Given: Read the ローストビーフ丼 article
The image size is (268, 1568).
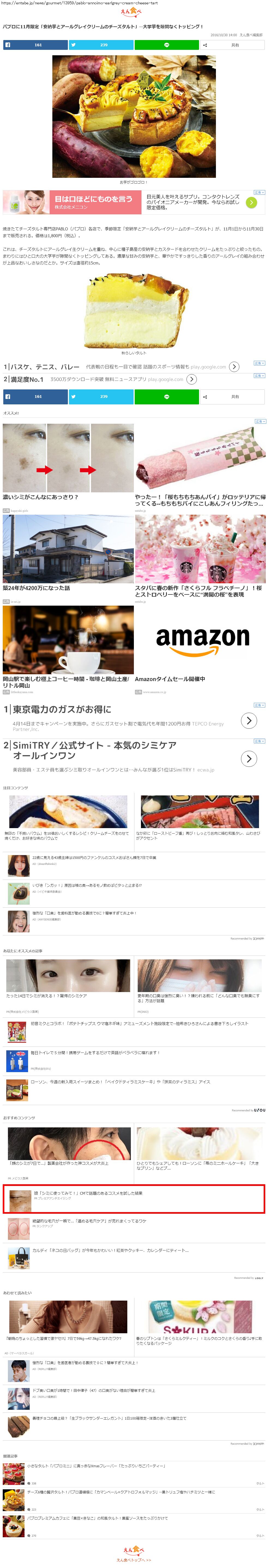Looking at the screenshot, I should (x=199, y=835).
